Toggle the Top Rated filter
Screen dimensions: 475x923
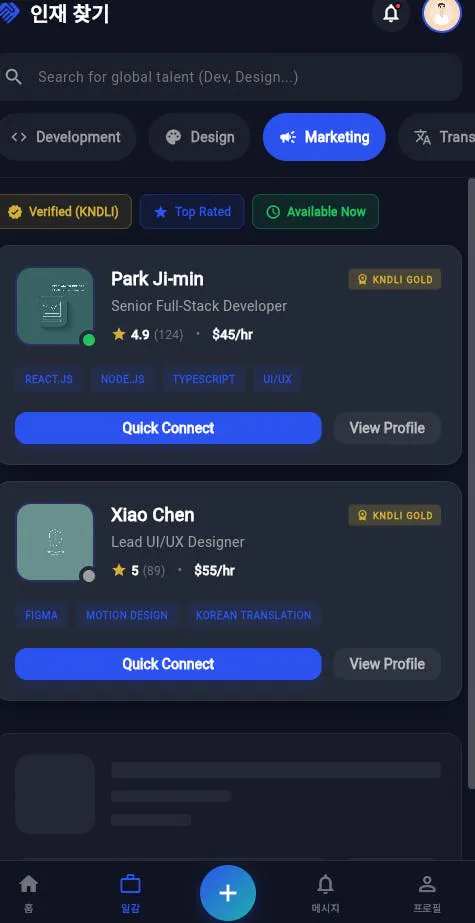192,211
